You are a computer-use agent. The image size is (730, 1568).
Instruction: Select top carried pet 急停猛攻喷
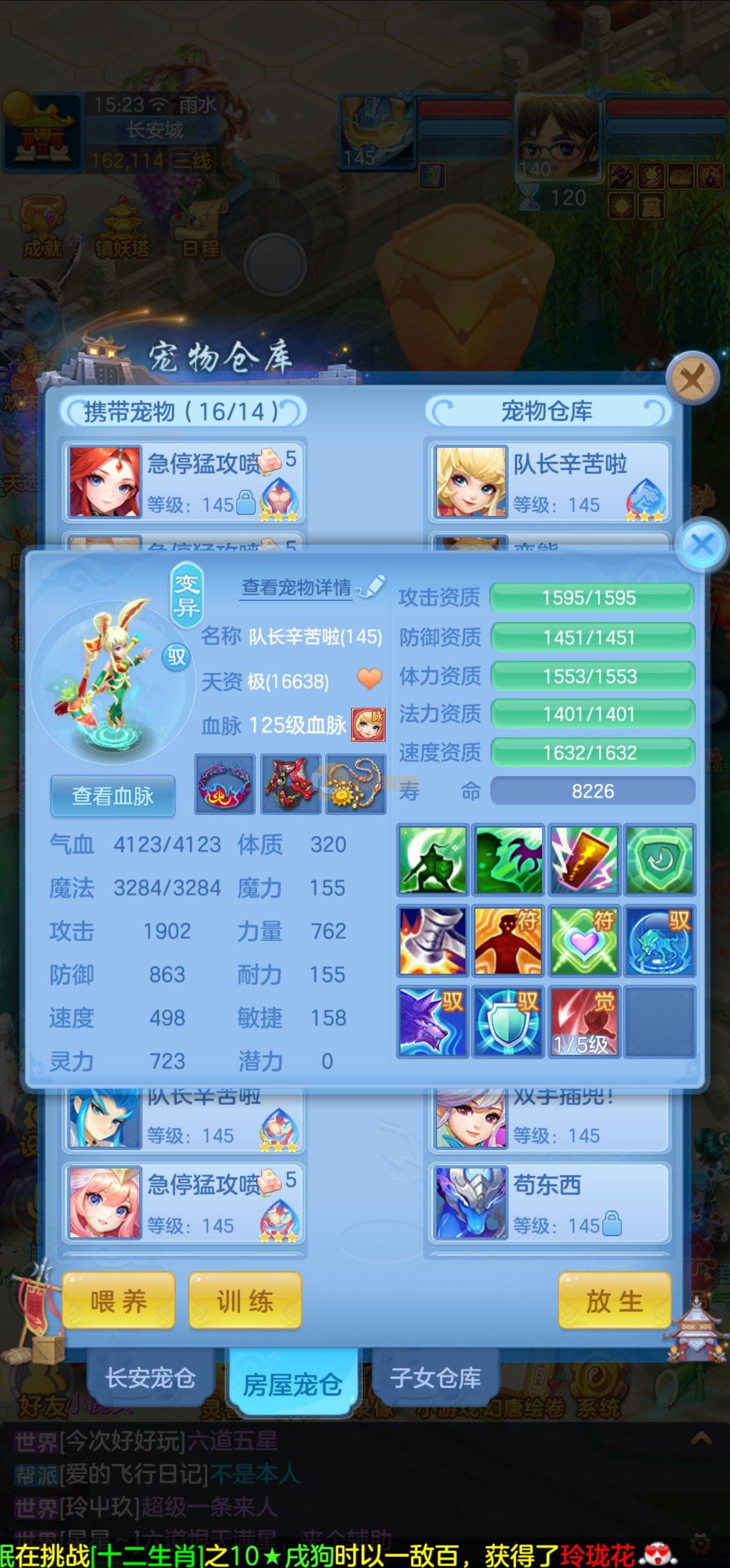[183, 482]
